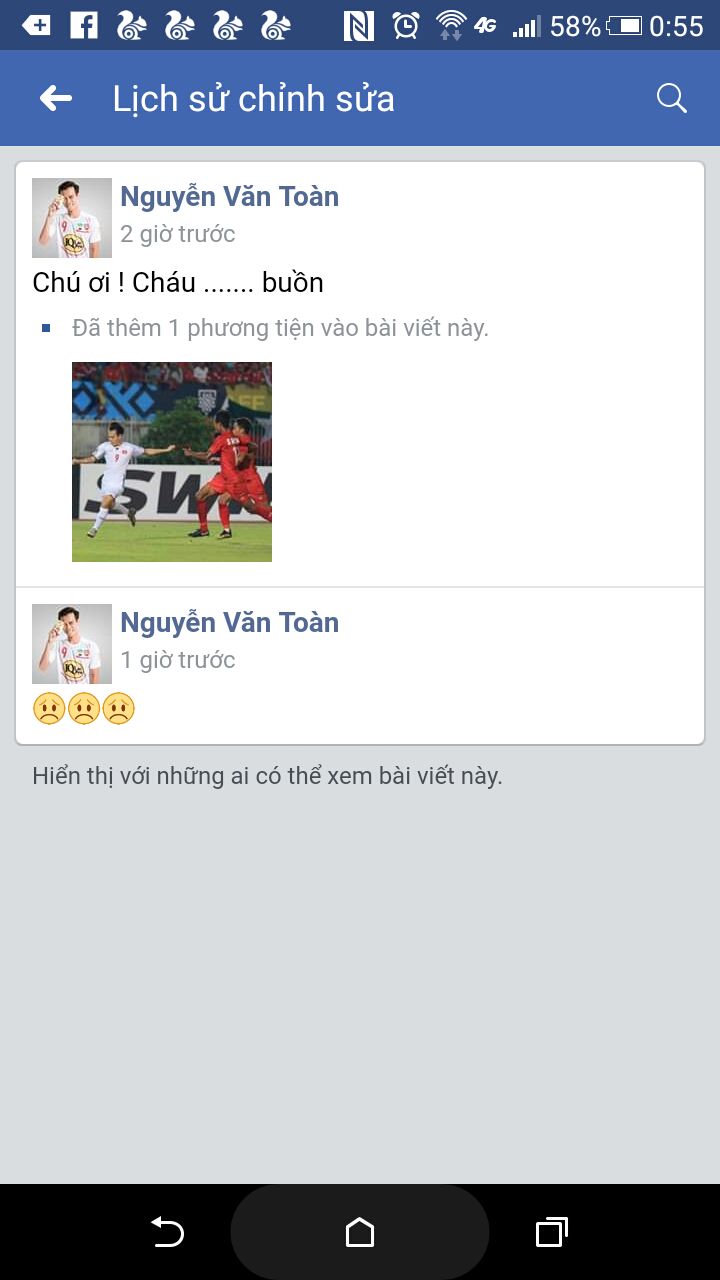Screen dimensions: 720x1280
Task: Open Nguyễn Văn Toàn's profile from 2 giờ trước entry
Action: tap(229, 197)
